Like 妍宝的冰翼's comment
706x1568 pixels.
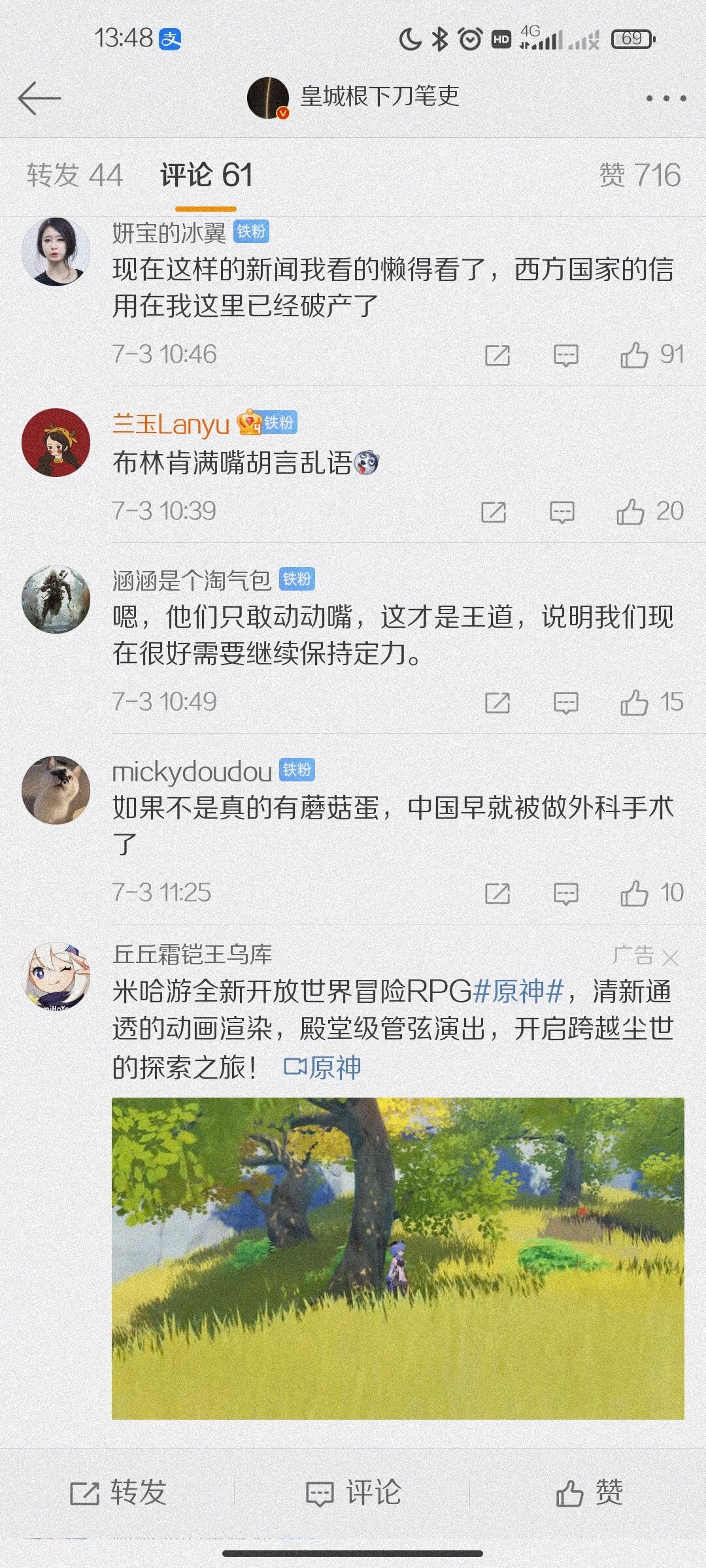click(634, 355)
